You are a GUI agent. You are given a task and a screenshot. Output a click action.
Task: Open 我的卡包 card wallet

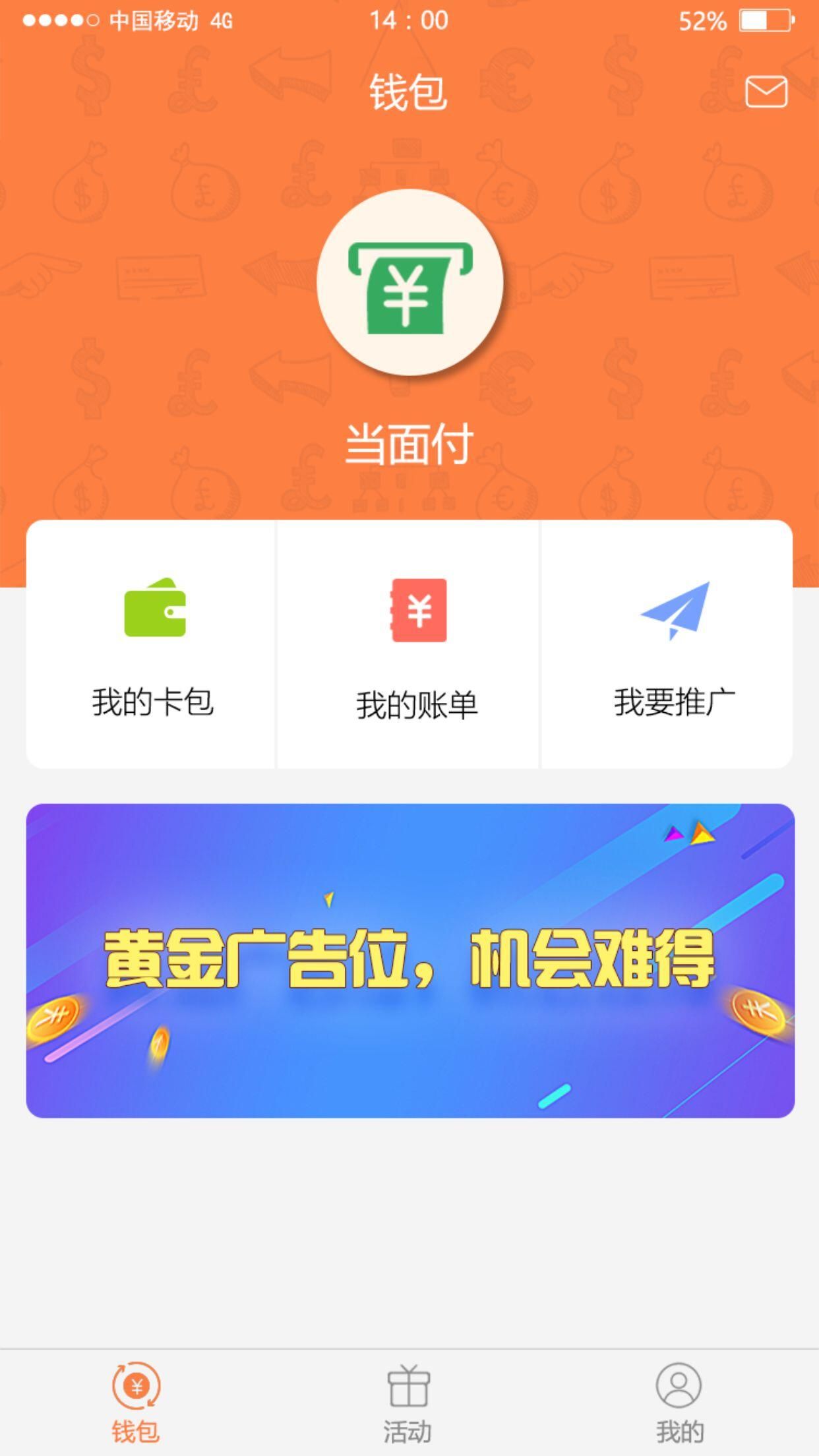[x=152, y=644]
